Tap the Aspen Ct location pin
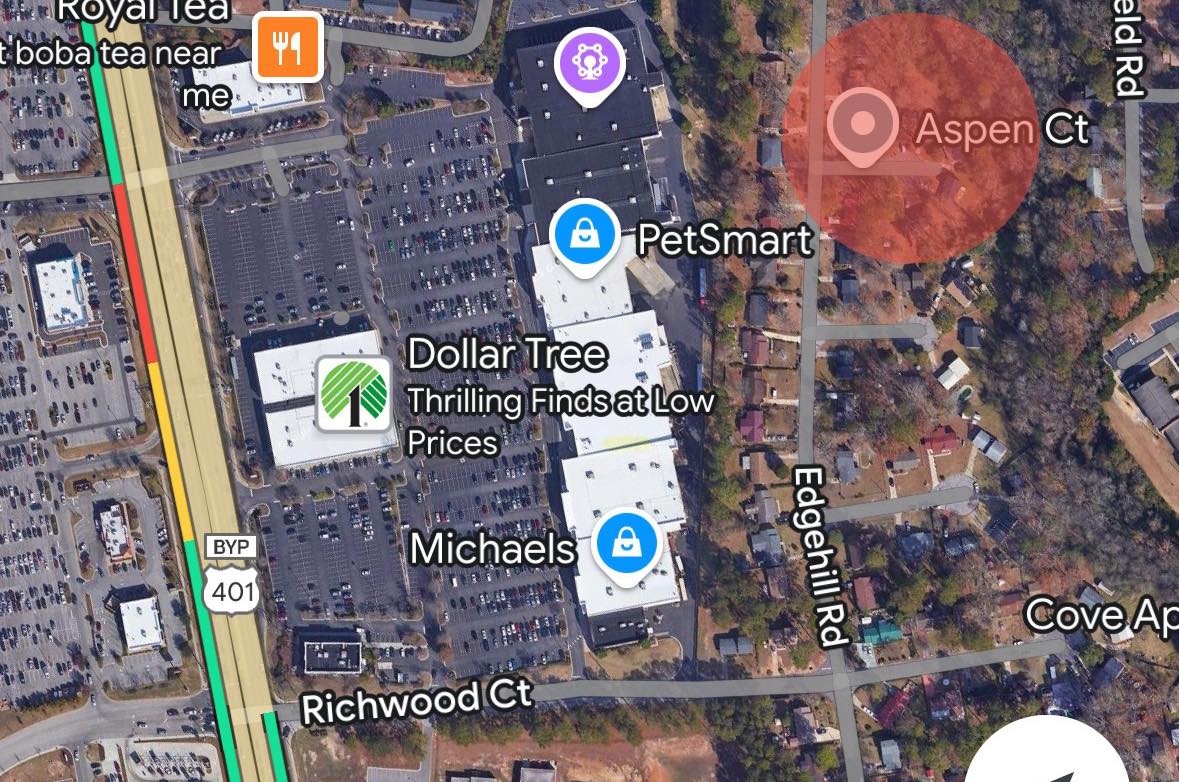The image size is (1179, 782). (x=863, y=125)
